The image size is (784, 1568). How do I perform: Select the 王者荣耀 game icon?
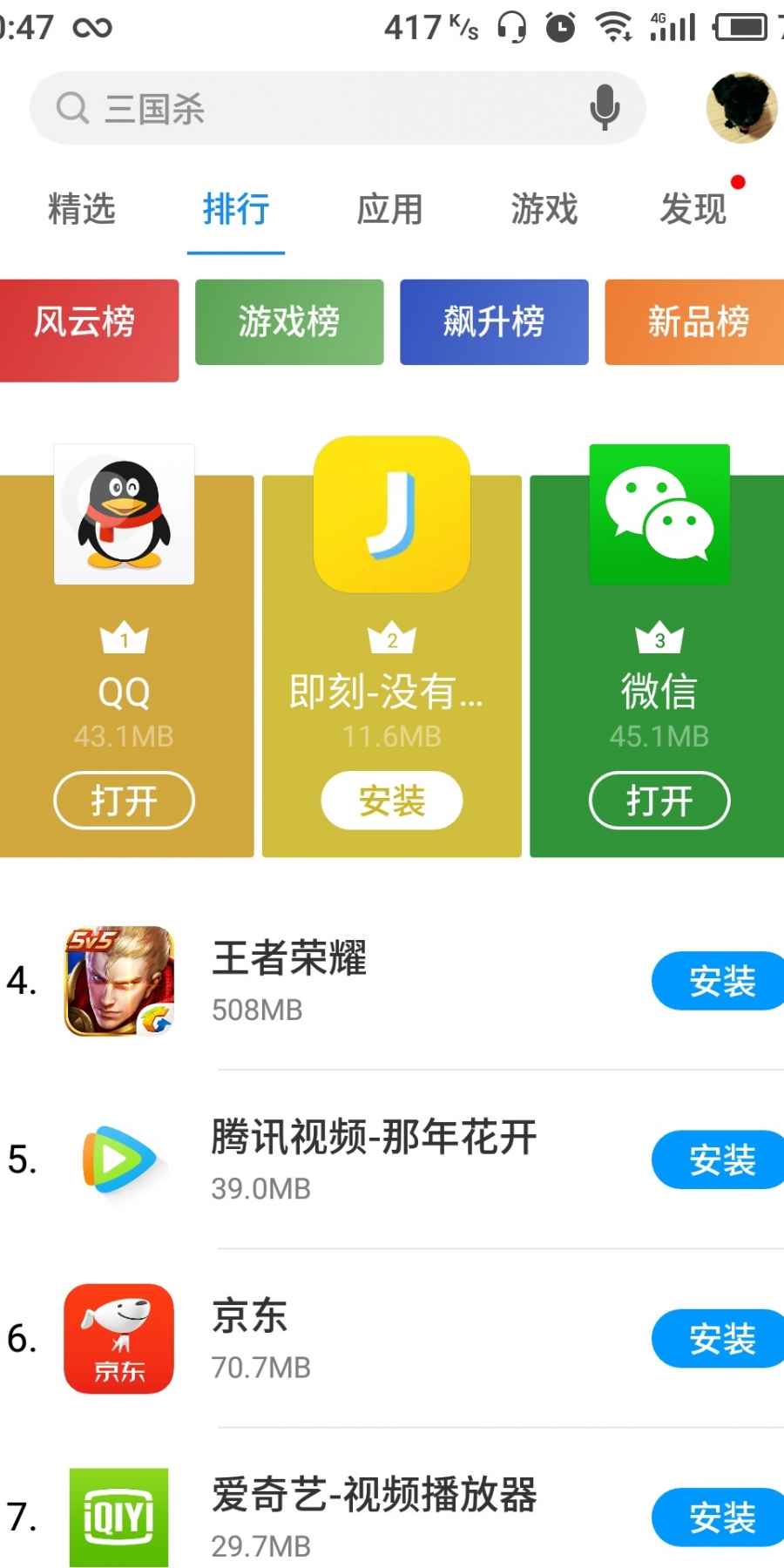pos(119,983)
